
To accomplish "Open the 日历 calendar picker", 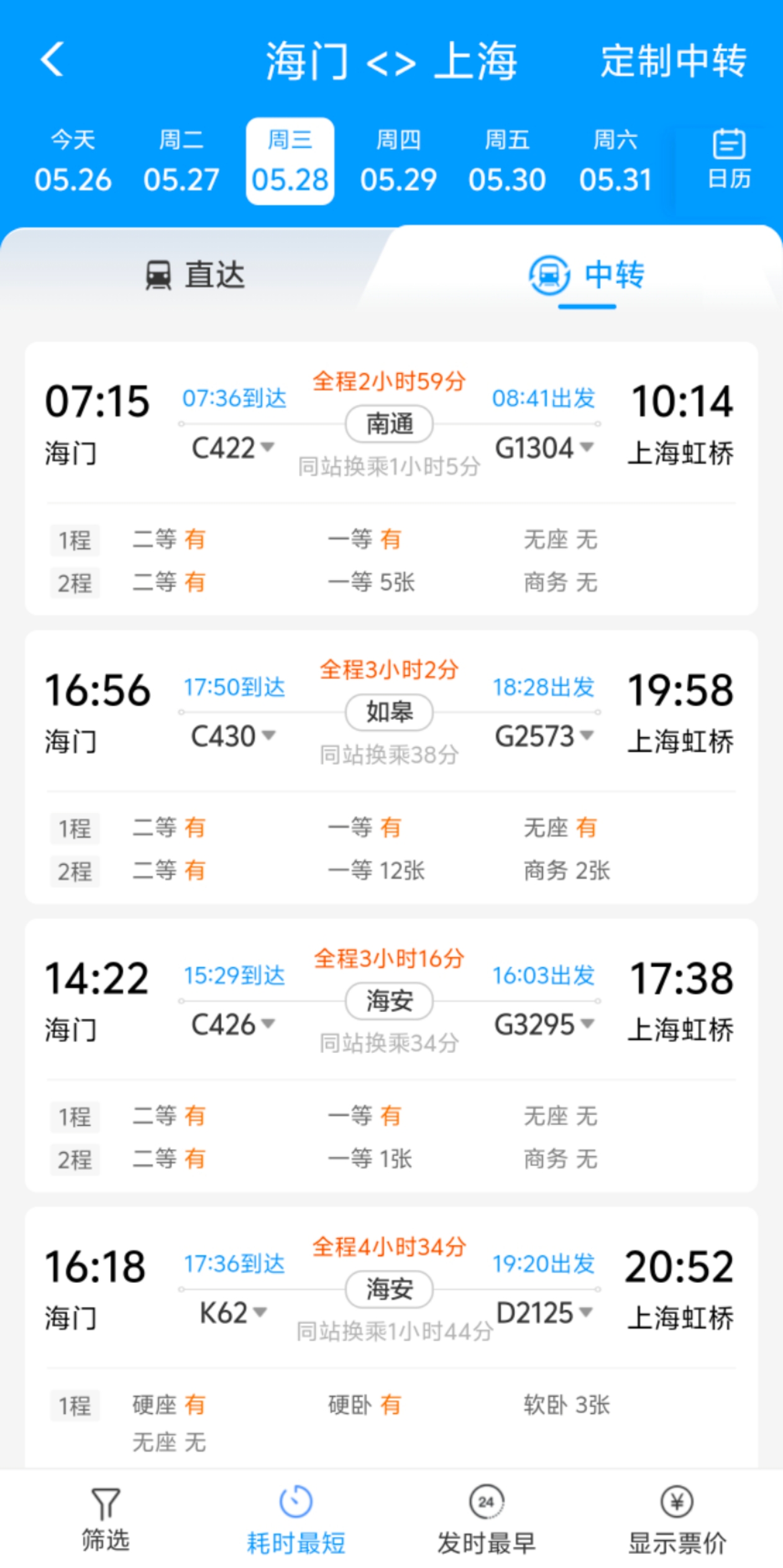I will pyautogui.click(x=729, y=160).
